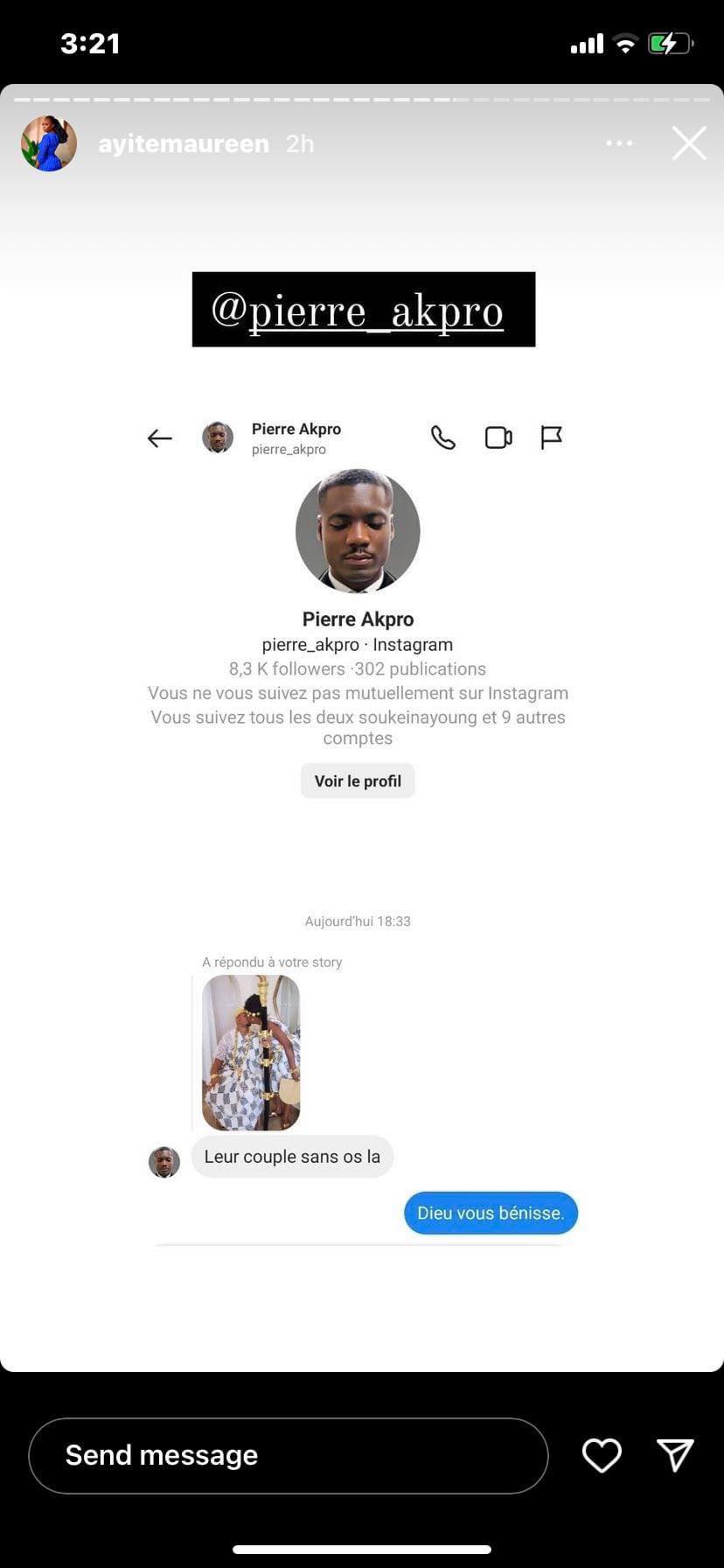Viewport: 724px width, 1568px height.
Task: Open the ayitemaureen username
Action: (183, 143)
